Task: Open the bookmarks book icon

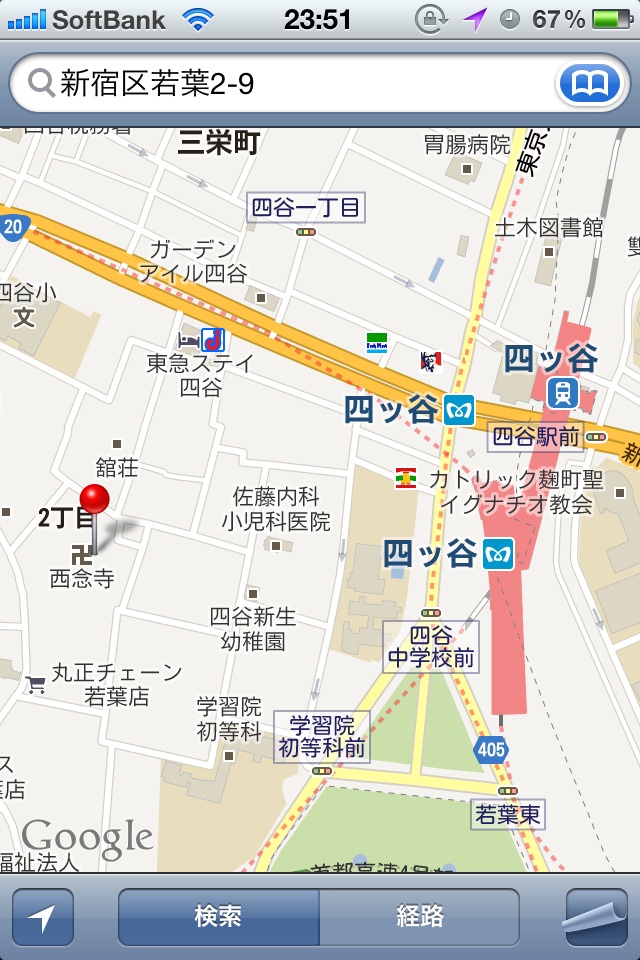Action: (x=589, y=84)
